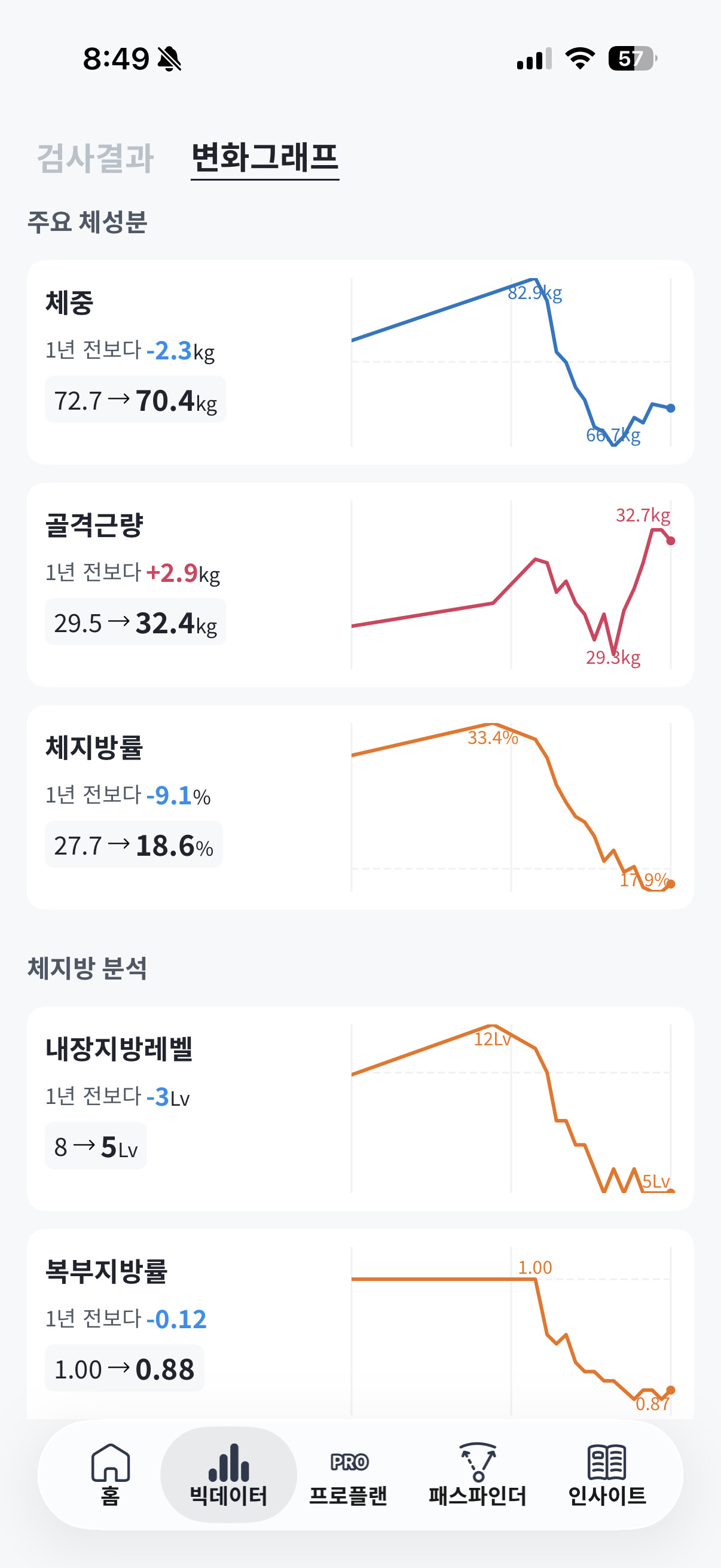Image resolution: width=721 pixels, height=1568 pixels.
Task: Switch to the 검사결과 tab
Action: pyautogui.click(x=96, y=158)
